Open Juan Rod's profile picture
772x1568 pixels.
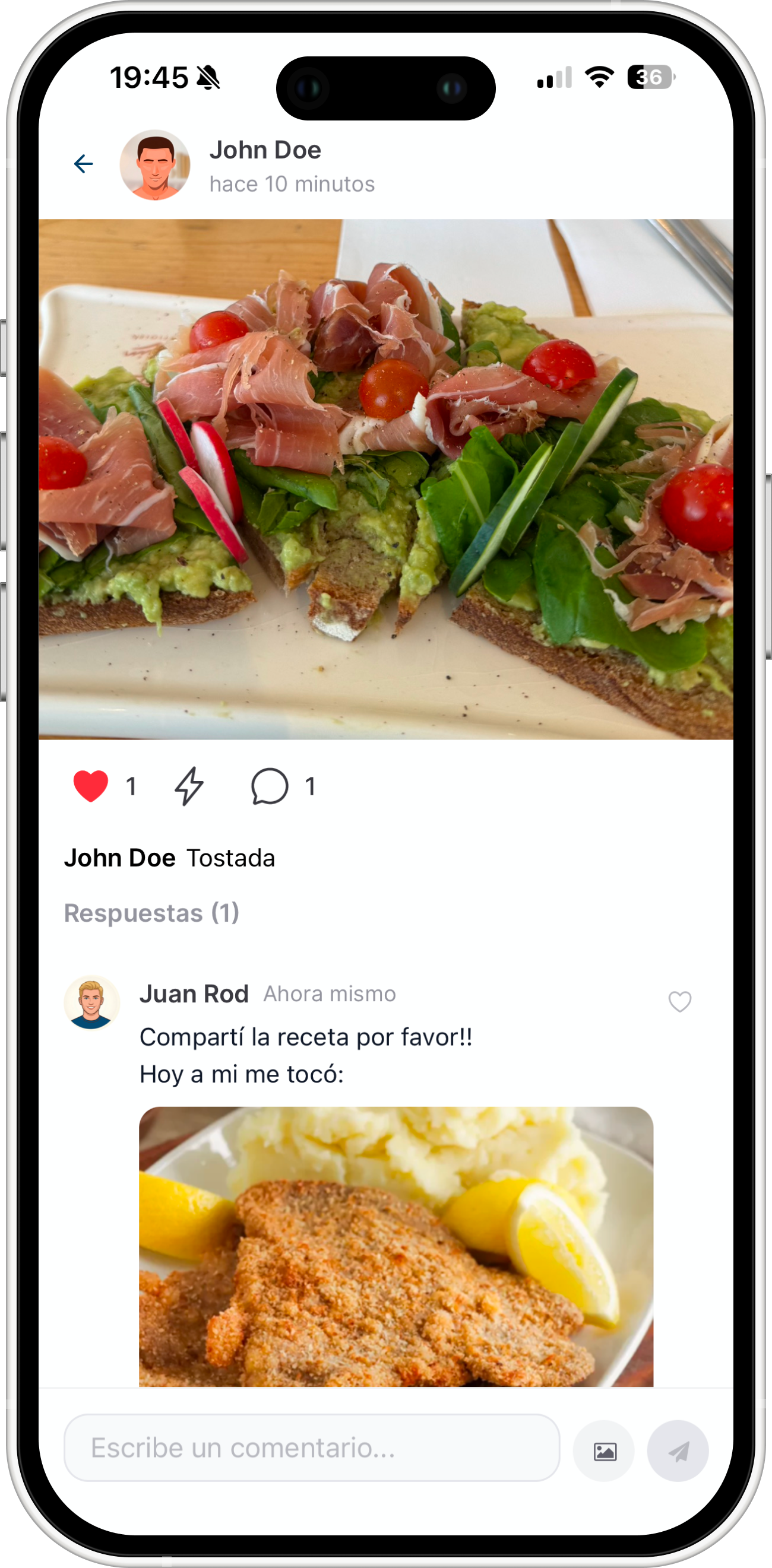pos(92,1002)
